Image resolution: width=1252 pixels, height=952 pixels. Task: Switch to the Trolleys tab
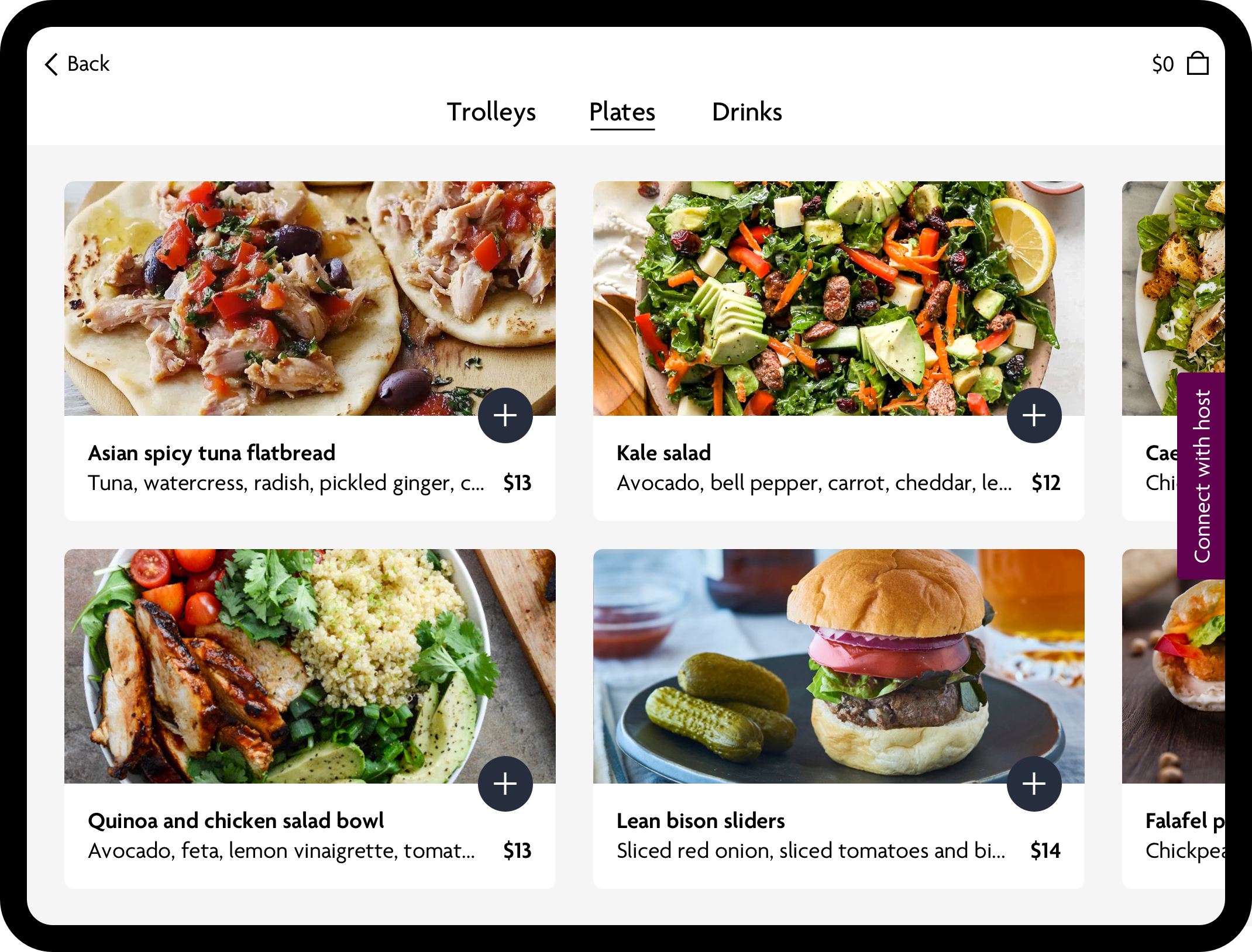[x=491, y=112]
